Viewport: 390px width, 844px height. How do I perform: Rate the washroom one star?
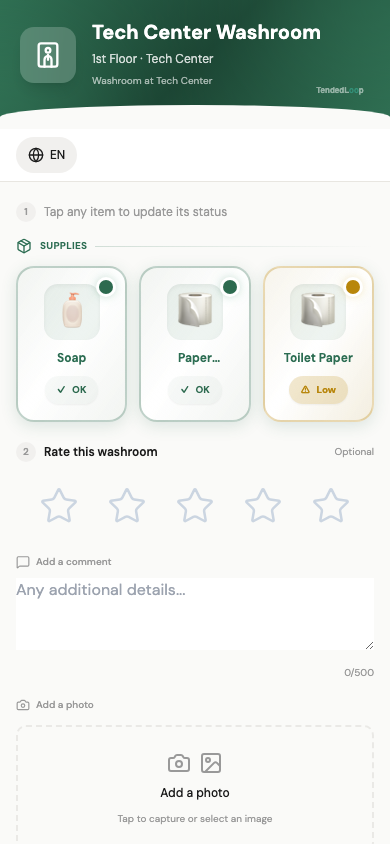point(59,505)
